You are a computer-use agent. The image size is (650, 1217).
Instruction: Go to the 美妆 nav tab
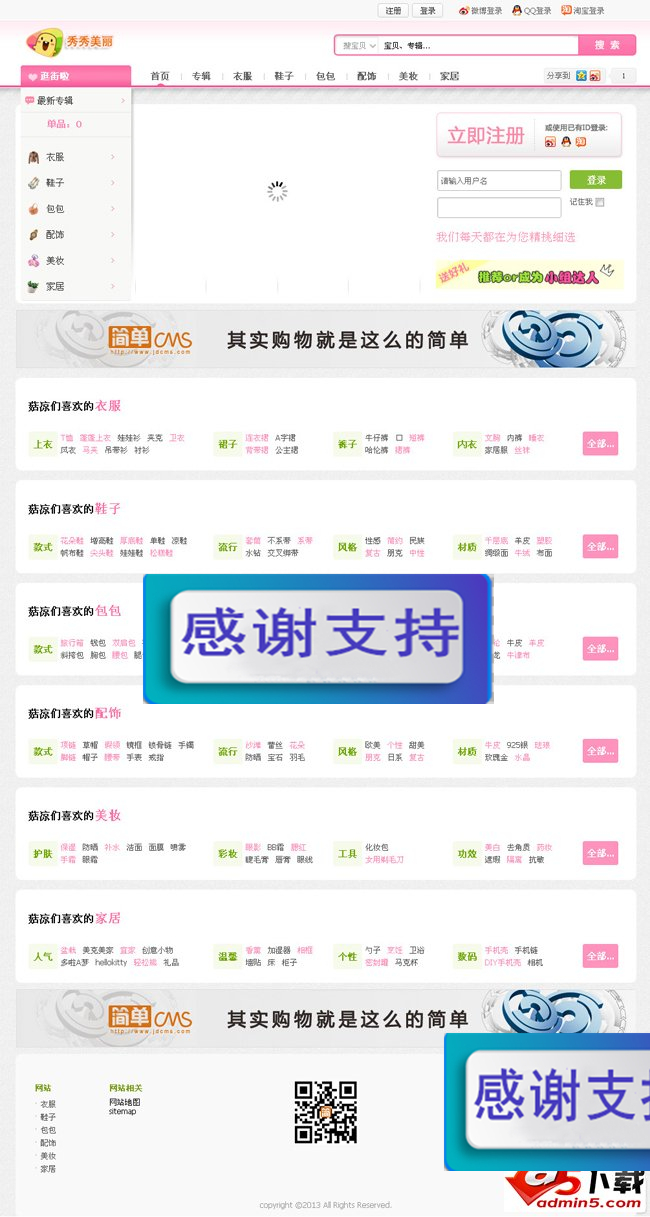click(408, 76)
